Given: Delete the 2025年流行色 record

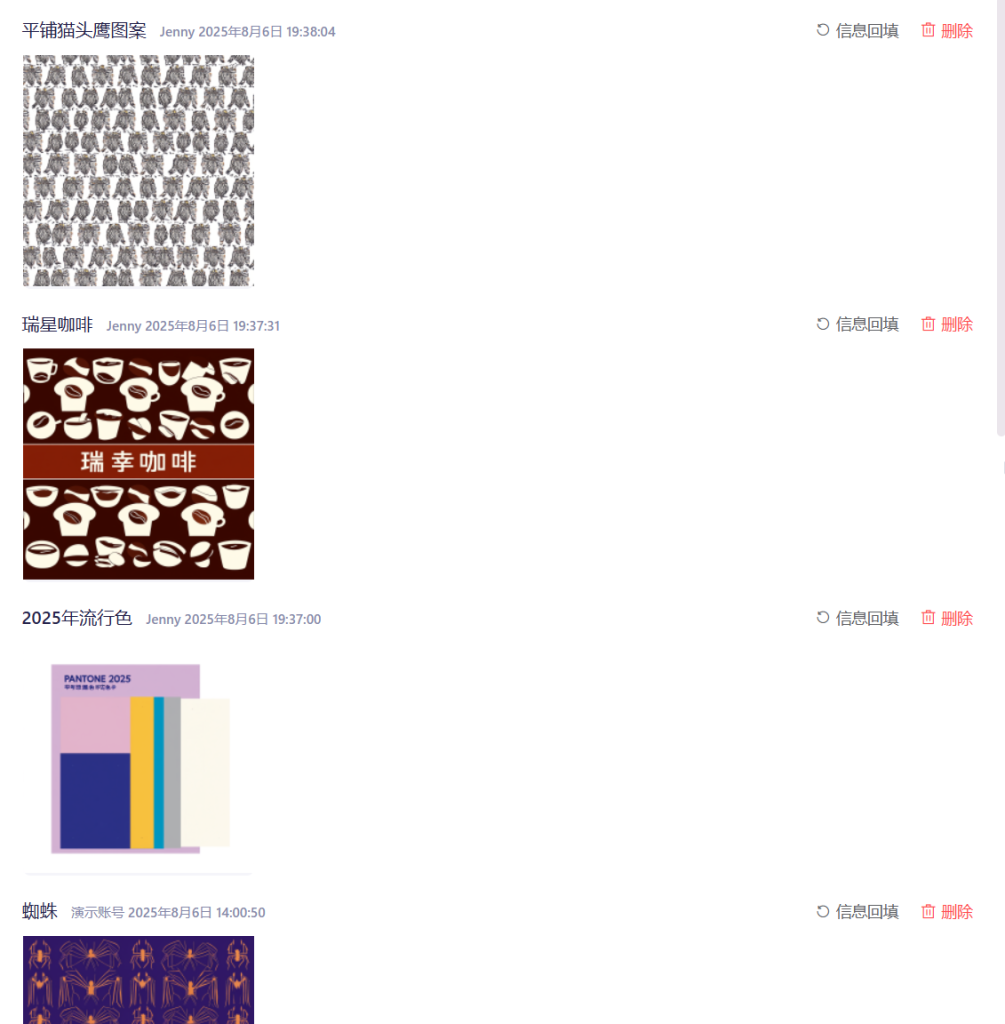Looking at the screenshot, I should click(x=946, y=618).
